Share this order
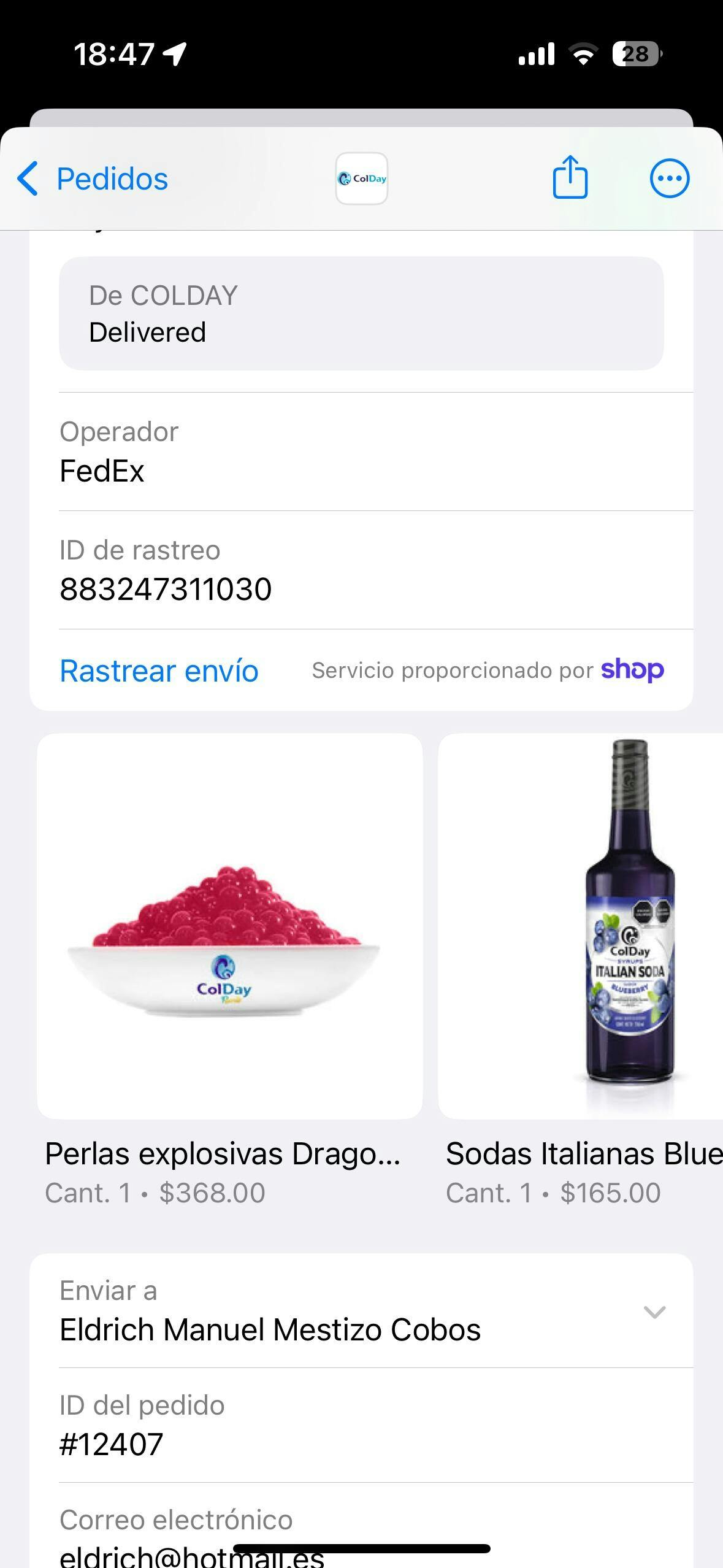The height and width of the screenshot is (1568, 723). [570, 178]
